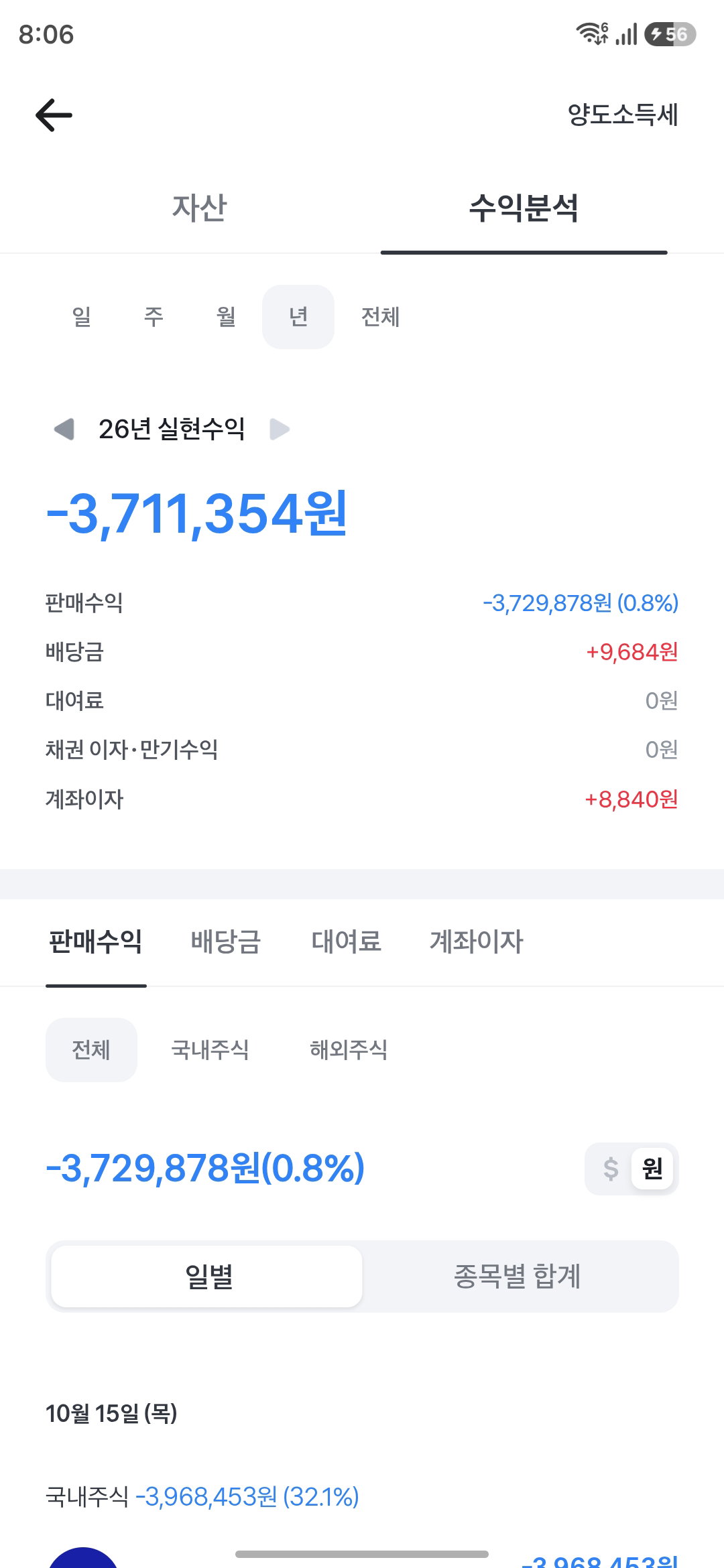Select the 전체 period filter

(380, 316)
